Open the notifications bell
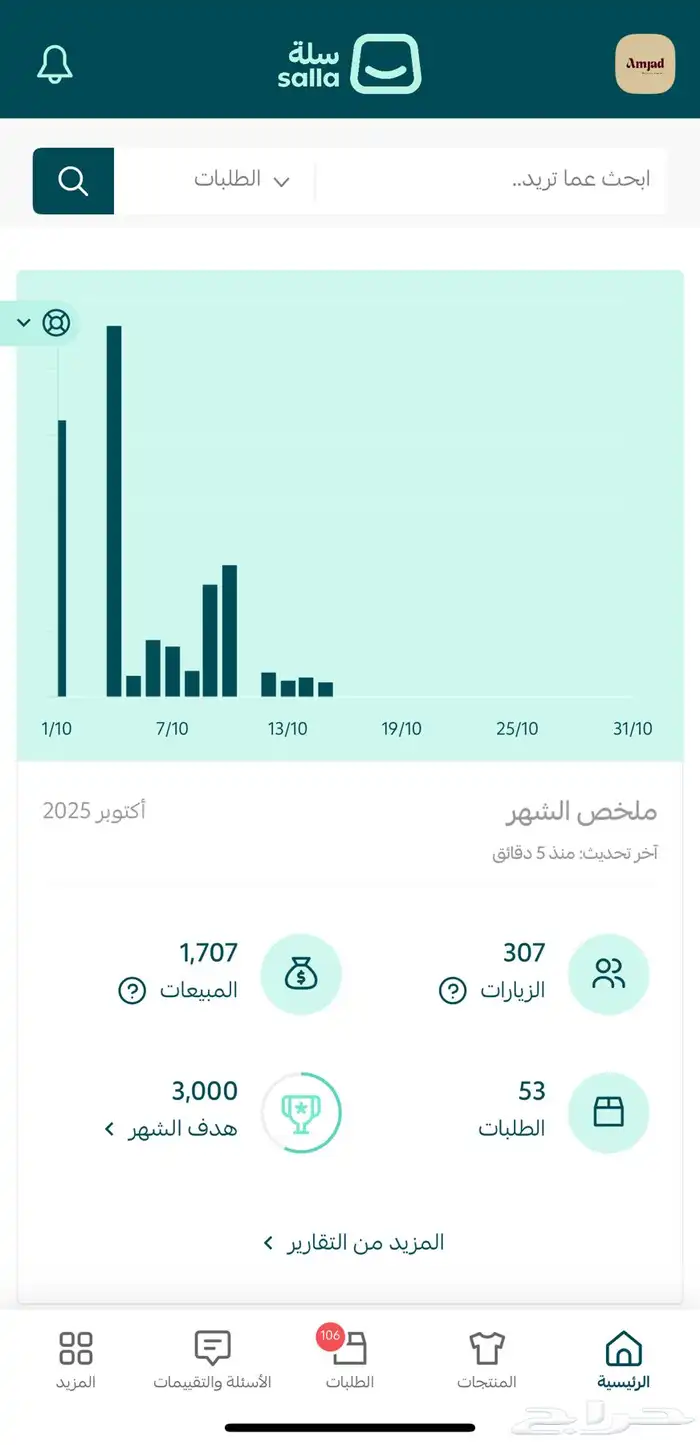Viewport: 700px width, 1445px height. (x=55, y=64)
